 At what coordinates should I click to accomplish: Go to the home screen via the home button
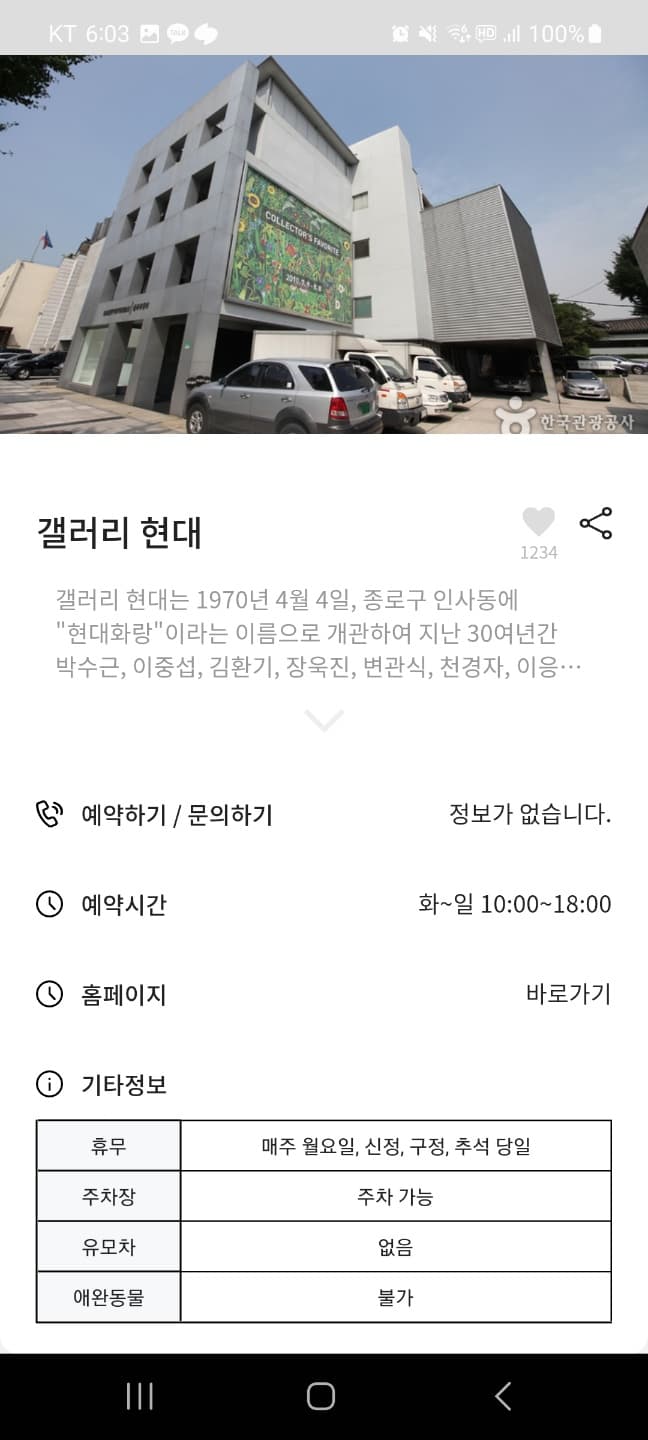click(321, 1396)
